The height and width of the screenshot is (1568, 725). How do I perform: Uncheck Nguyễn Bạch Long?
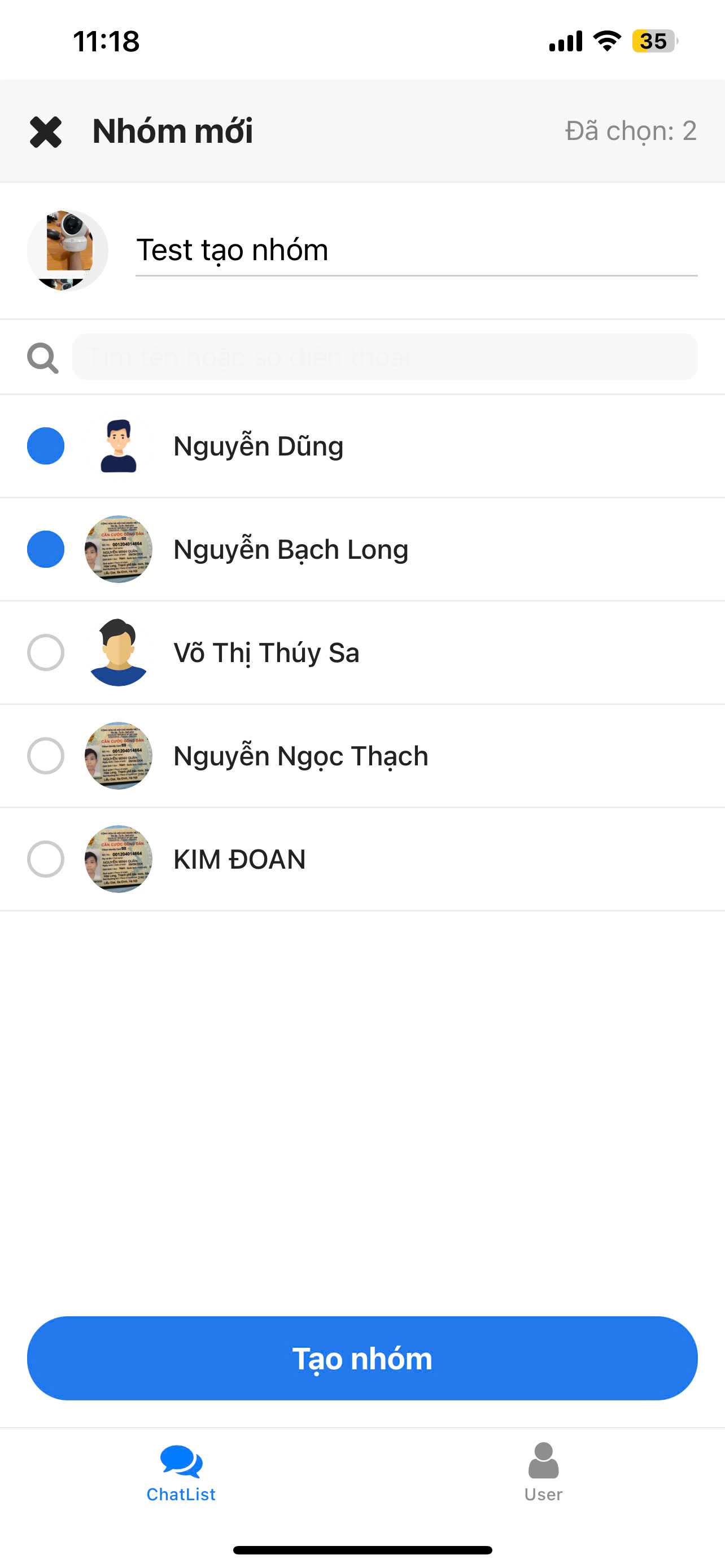pos(46,549)
